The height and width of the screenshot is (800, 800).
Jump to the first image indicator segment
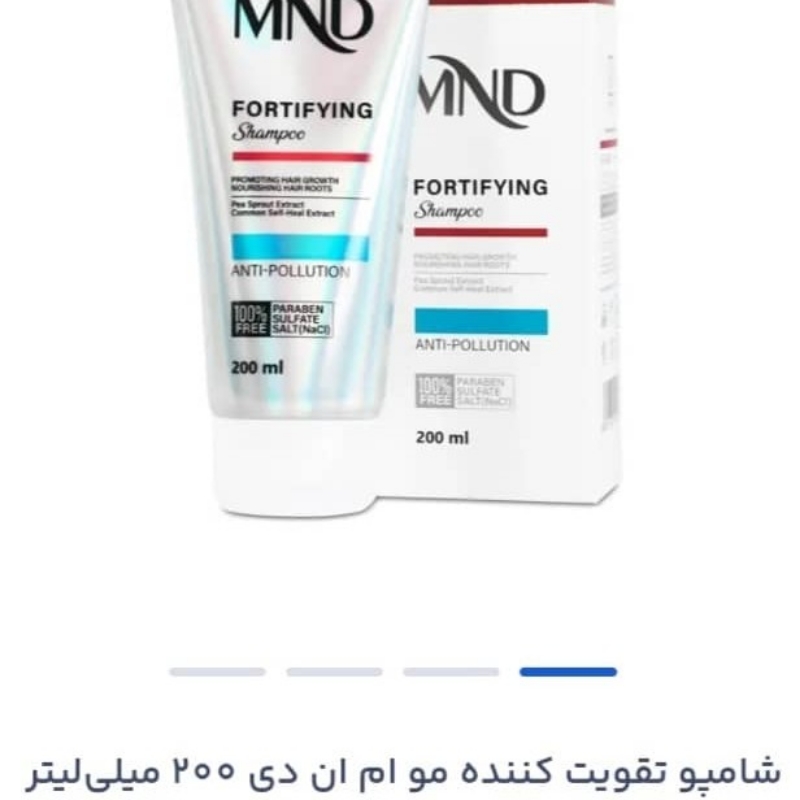[x=217, y=672]
